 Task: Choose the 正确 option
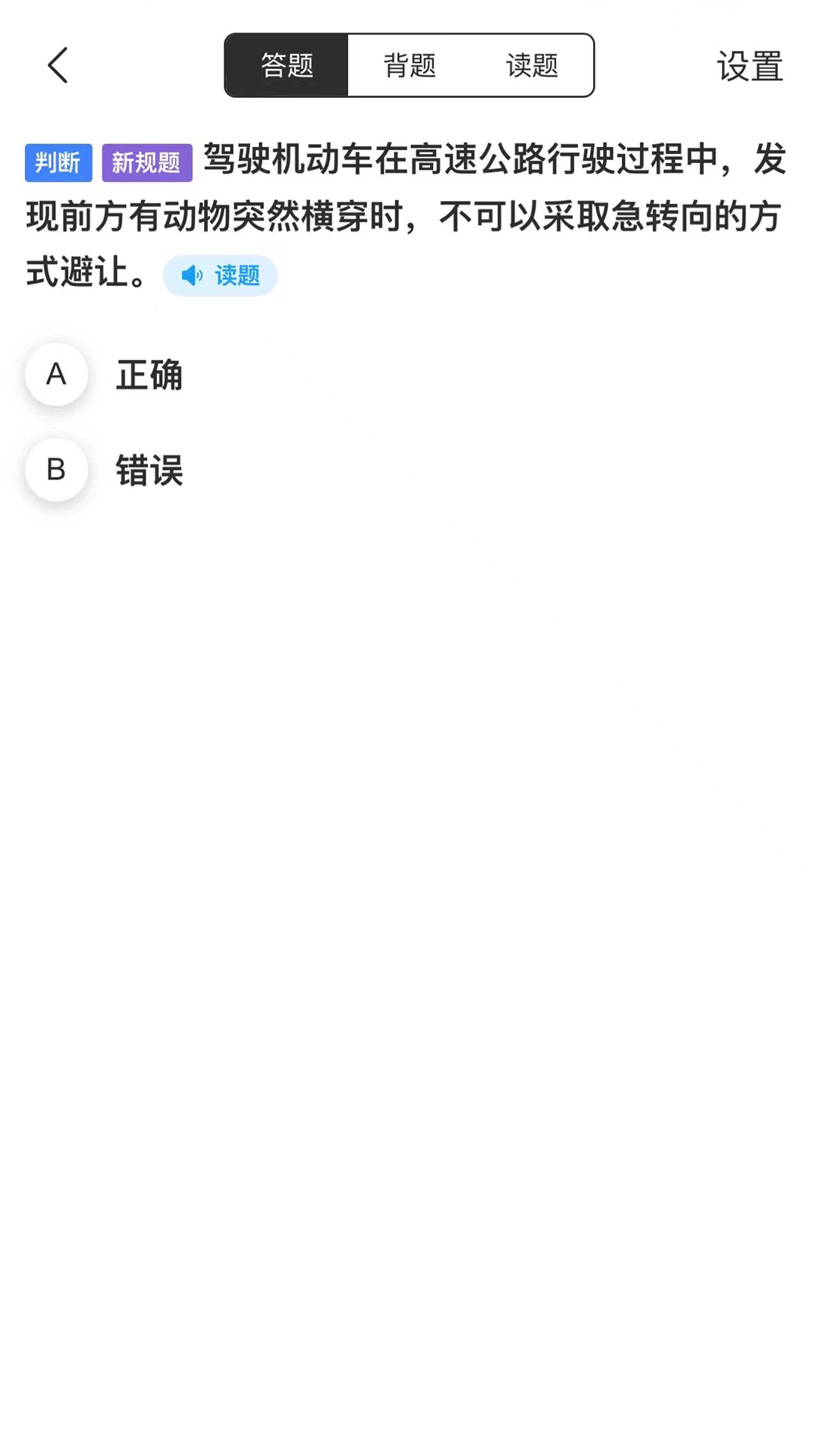(149, 374)
